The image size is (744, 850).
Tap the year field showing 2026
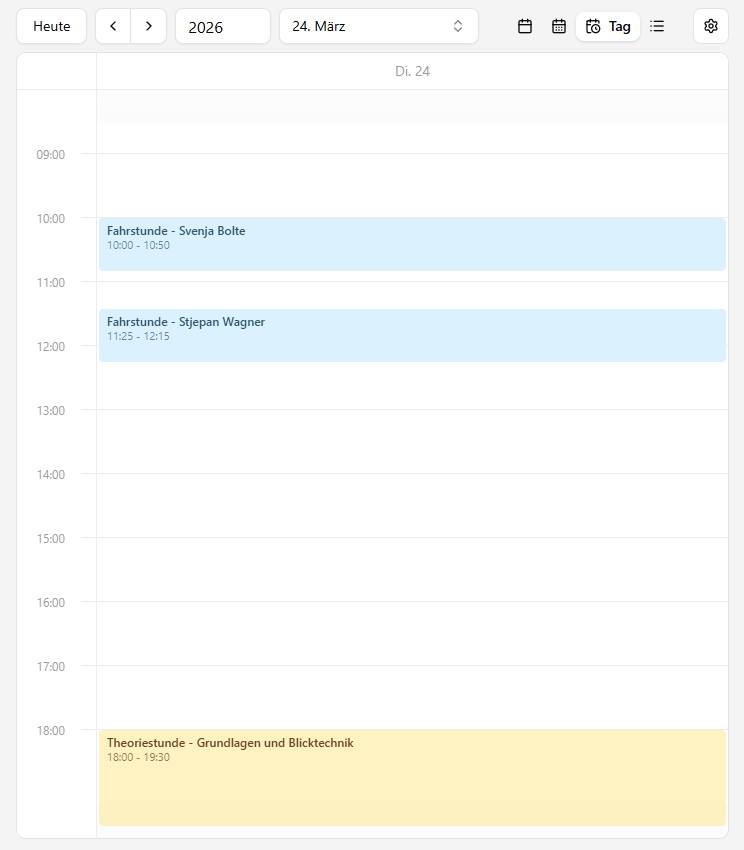pos(222,26)
